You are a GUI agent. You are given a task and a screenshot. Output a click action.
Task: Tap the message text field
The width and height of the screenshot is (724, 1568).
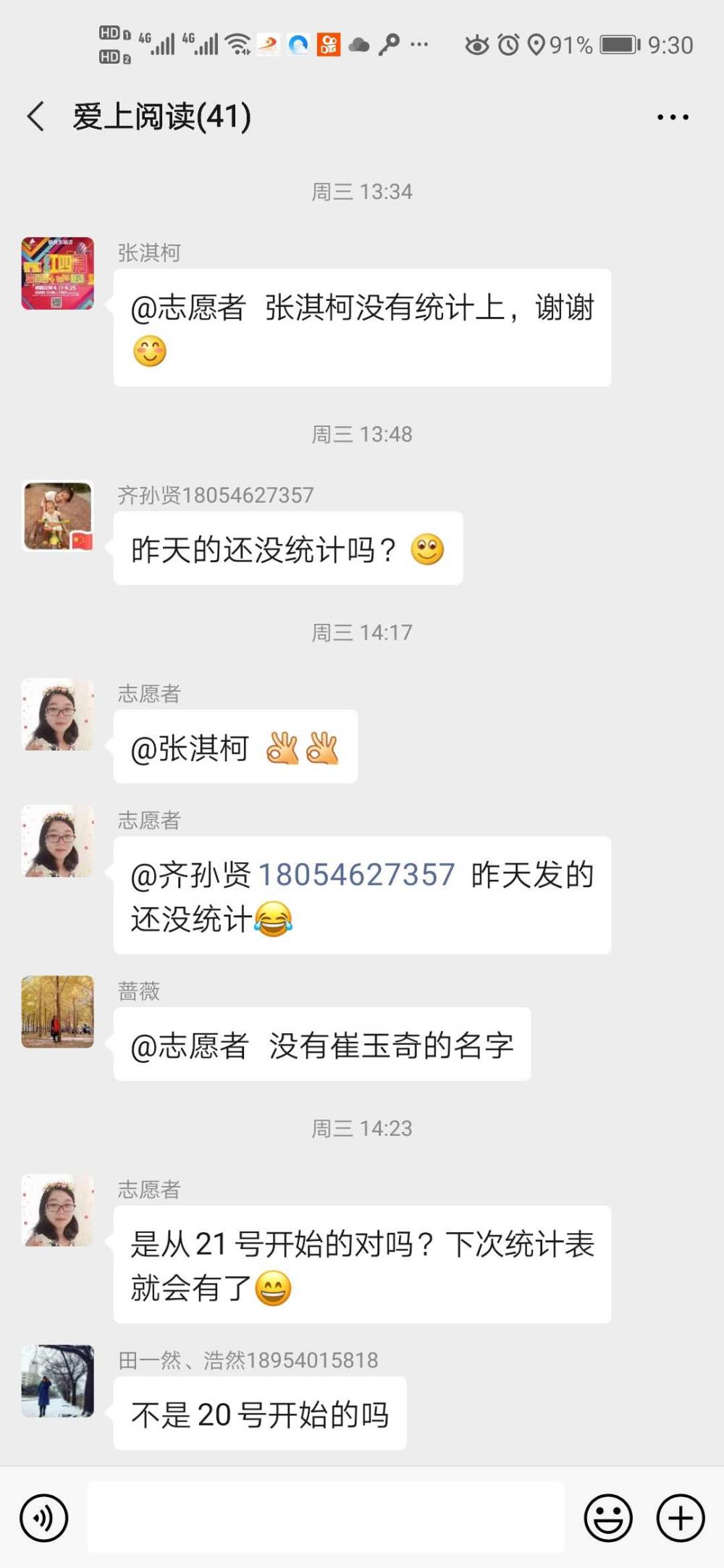(x=326, y=1517)
